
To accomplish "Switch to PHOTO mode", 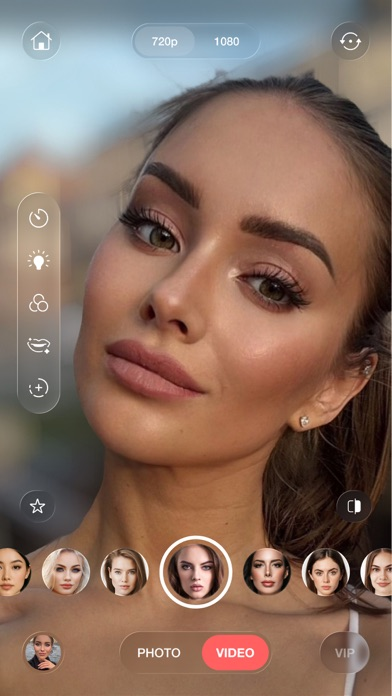I will (x=159, y=653).
